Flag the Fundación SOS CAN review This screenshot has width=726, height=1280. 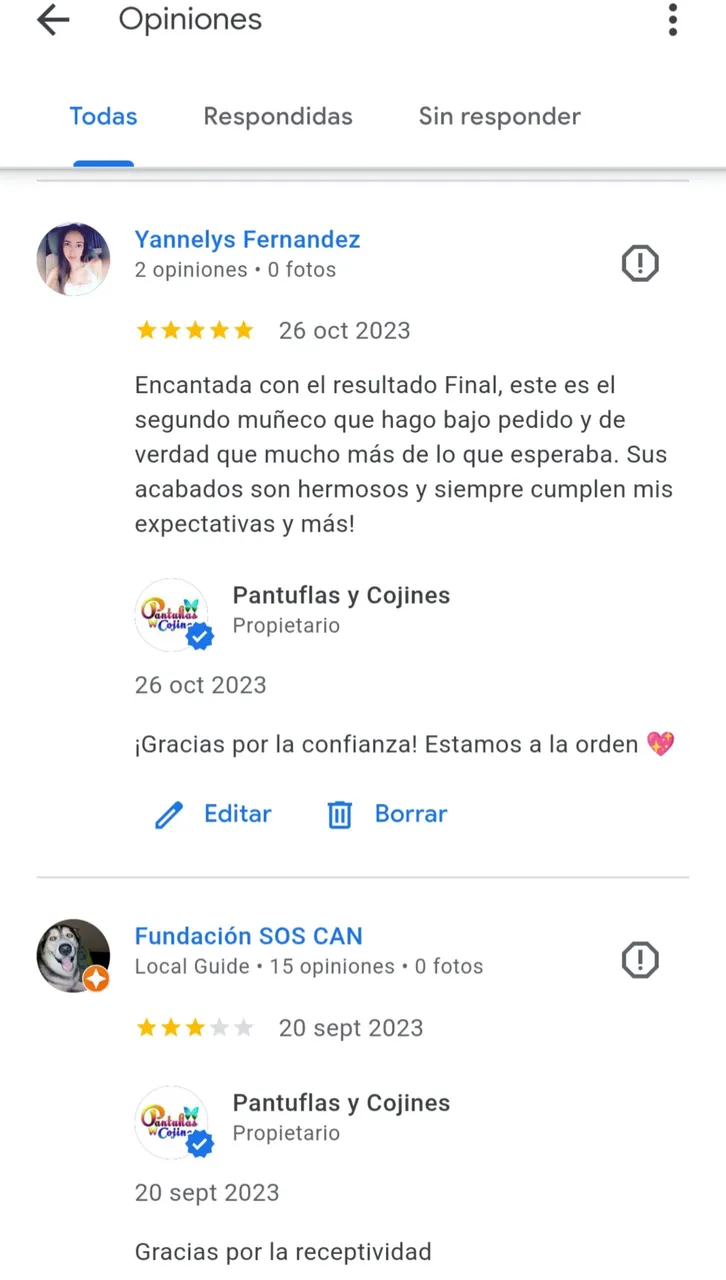click(x=640, y=961)
